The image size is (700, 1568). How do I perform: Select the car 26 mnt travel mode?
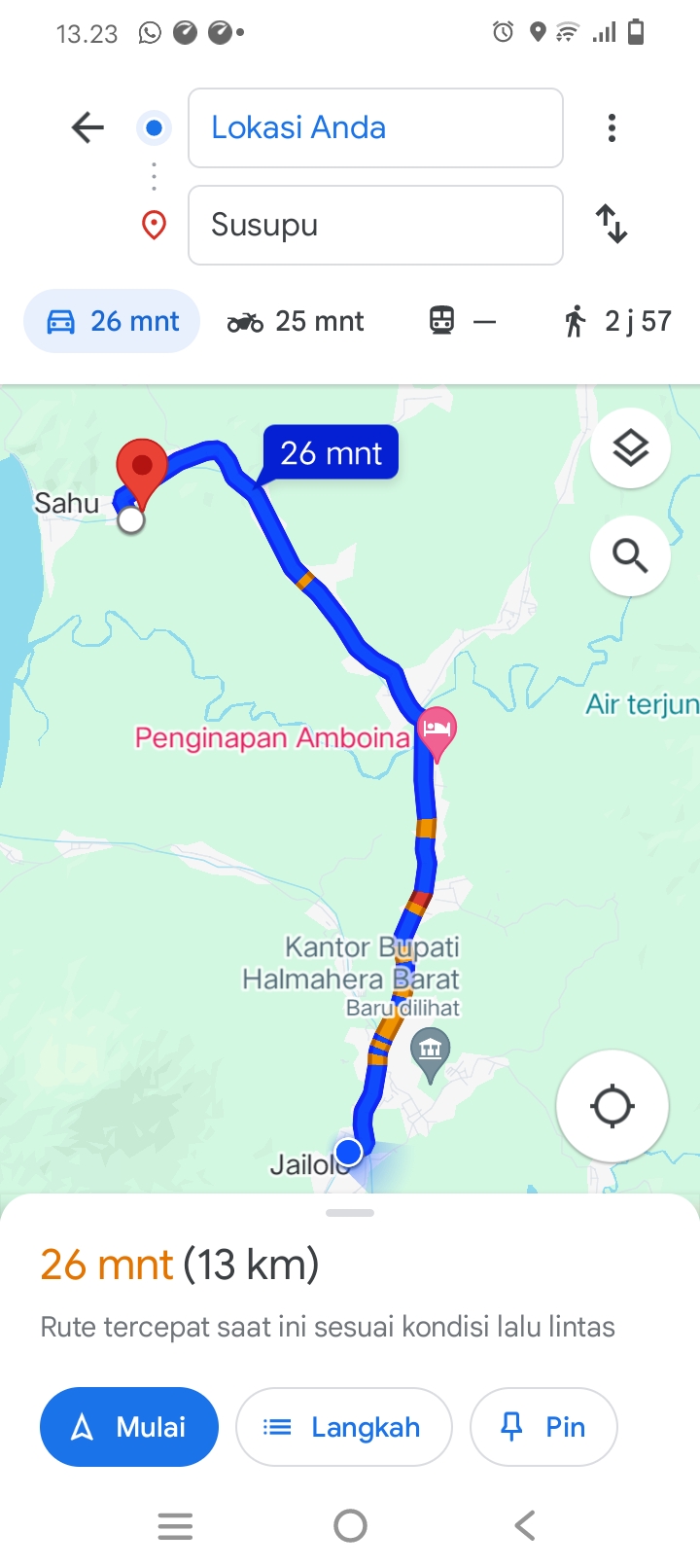tap(112, 321)
